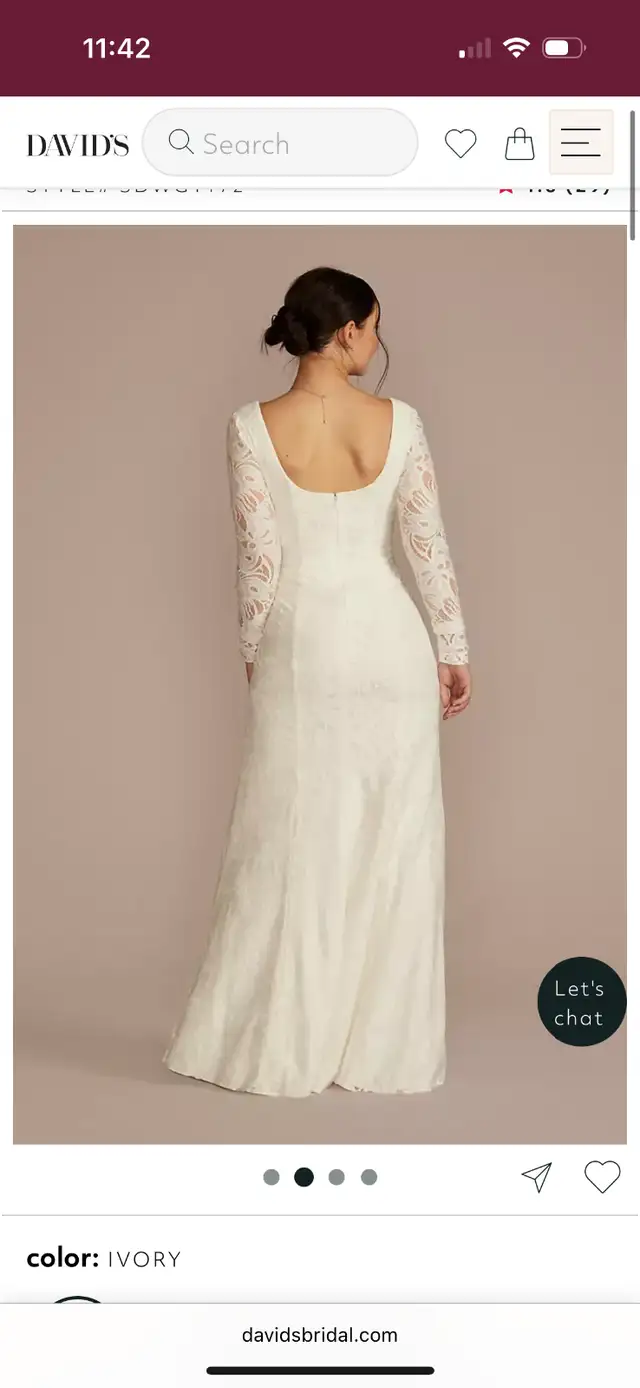640x1388 pixels.
Task: Jump to first image dot
Action: (271, 1177)
